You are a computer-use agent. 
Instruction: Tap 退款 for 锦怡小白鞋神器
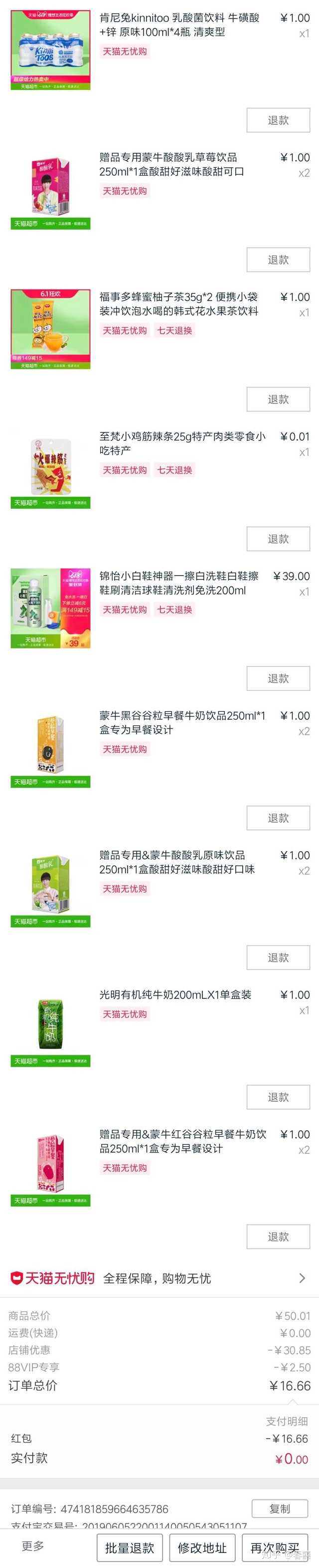pyautogui.click(x=278, y=678)
